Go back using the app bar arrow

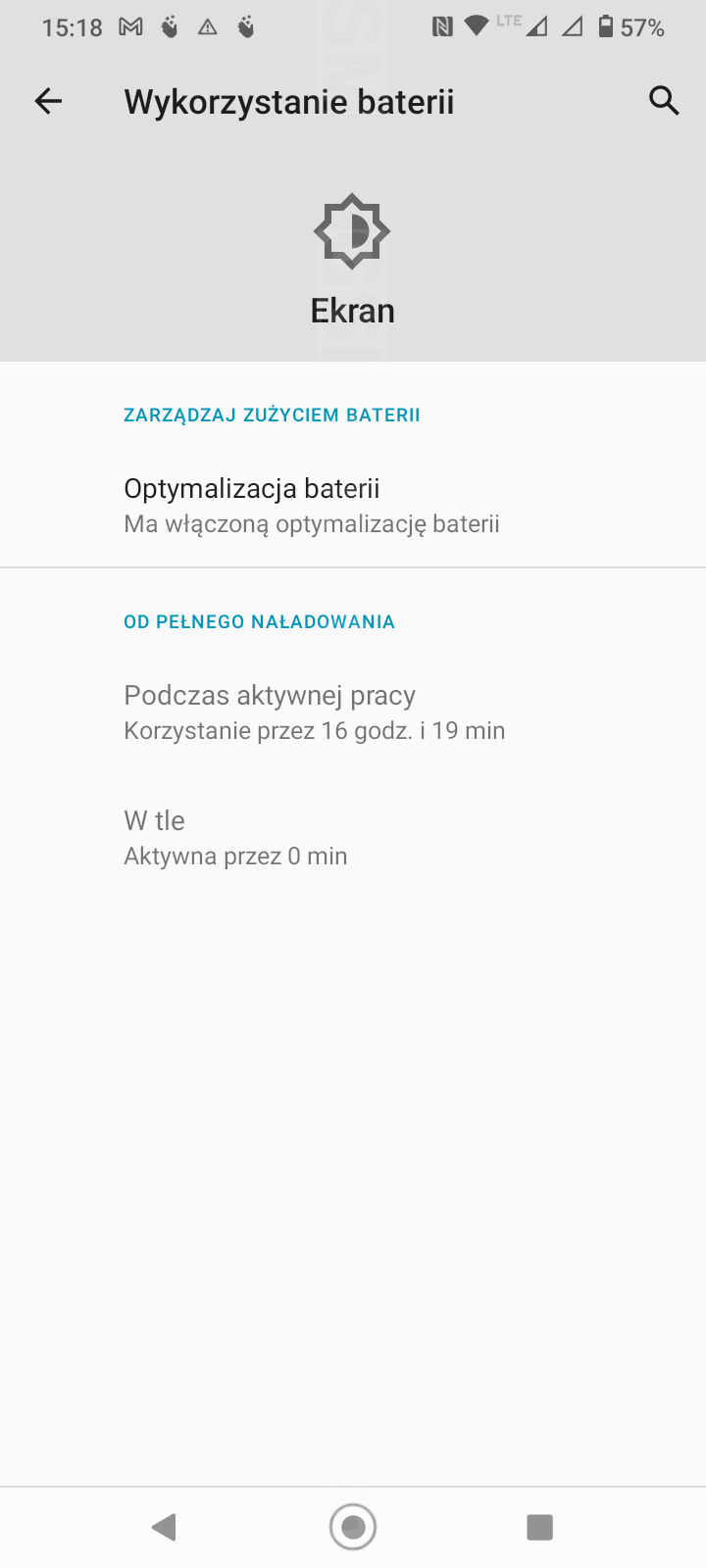[48, 101]
